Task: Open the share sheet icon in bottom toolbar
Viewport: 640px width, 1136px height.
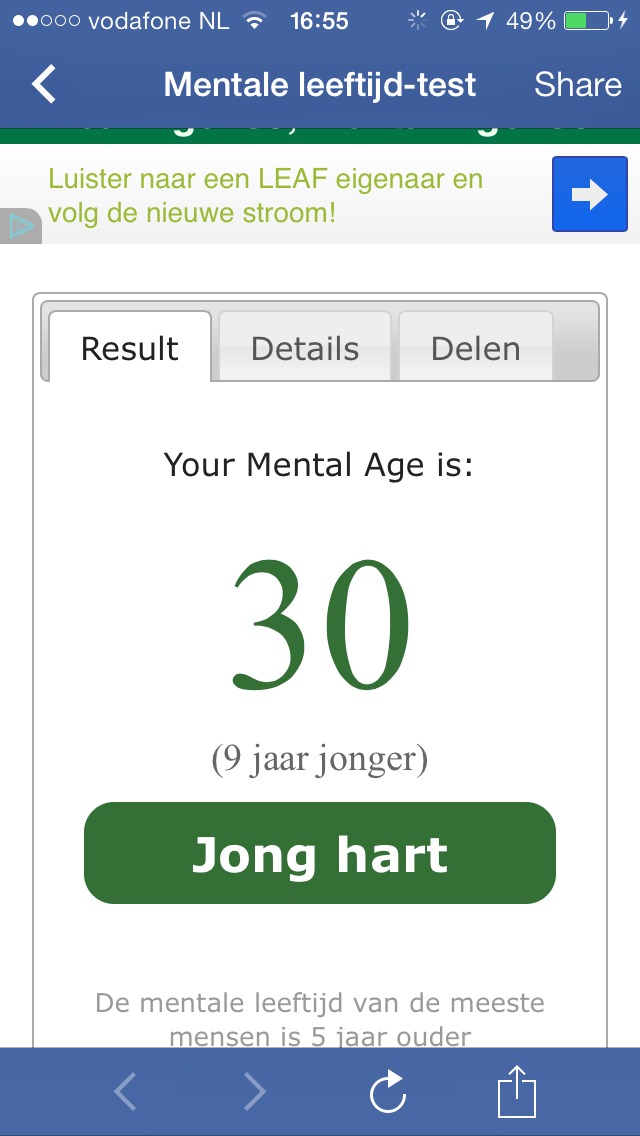Action: pos(517,1091)
